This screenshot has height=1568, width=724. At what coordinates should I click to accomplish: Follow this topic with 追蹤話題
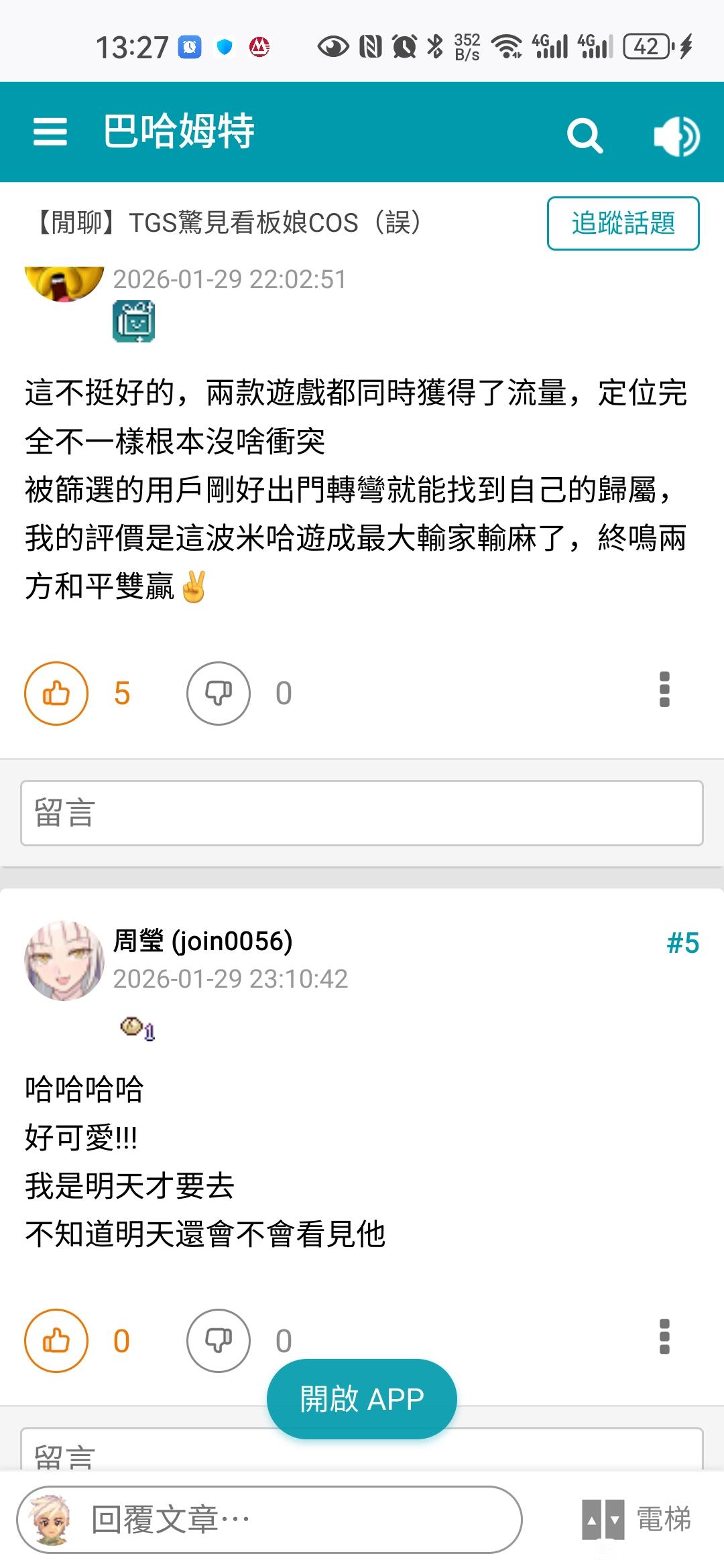[623, 223]
